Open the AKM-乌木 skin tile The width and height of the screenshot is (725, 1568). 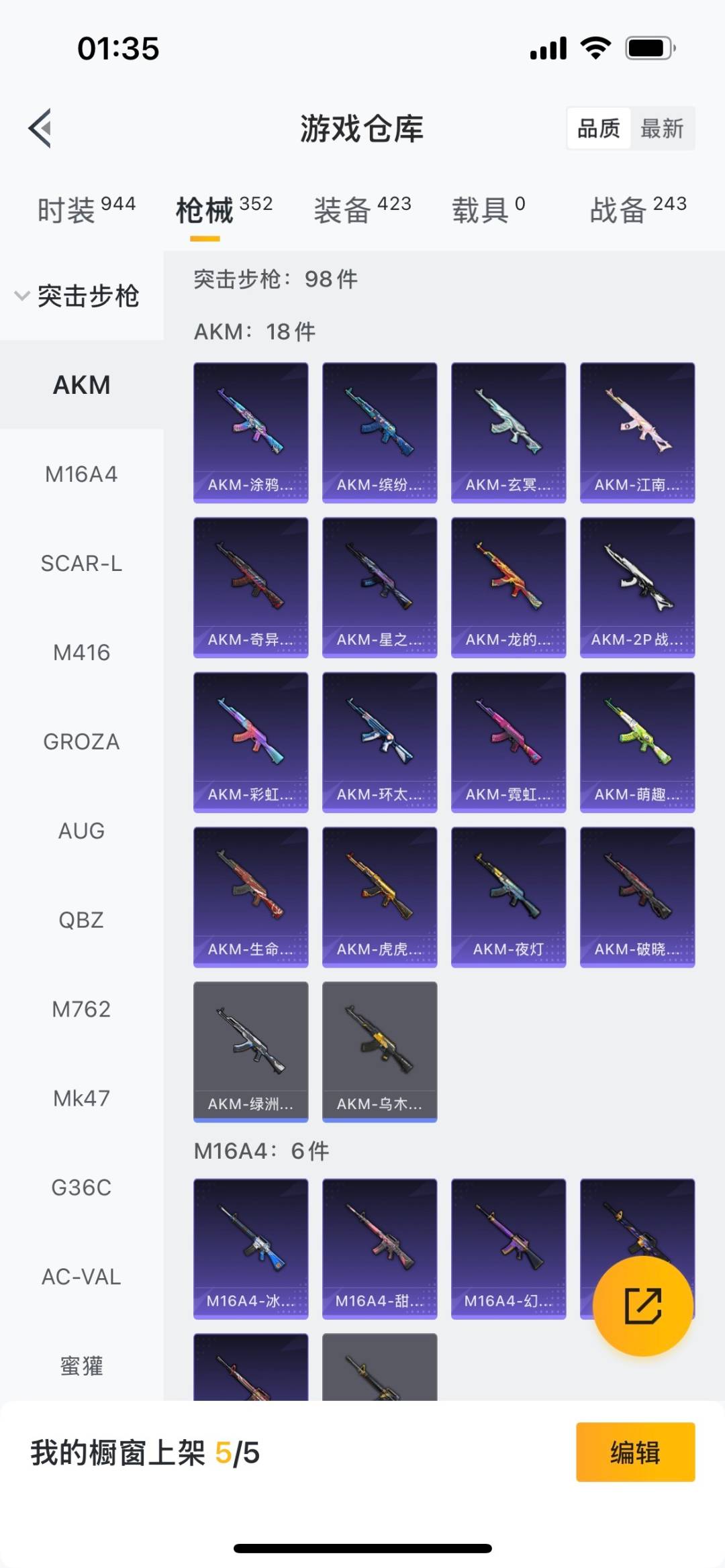pyautogui.click(x=379, y=1051)
